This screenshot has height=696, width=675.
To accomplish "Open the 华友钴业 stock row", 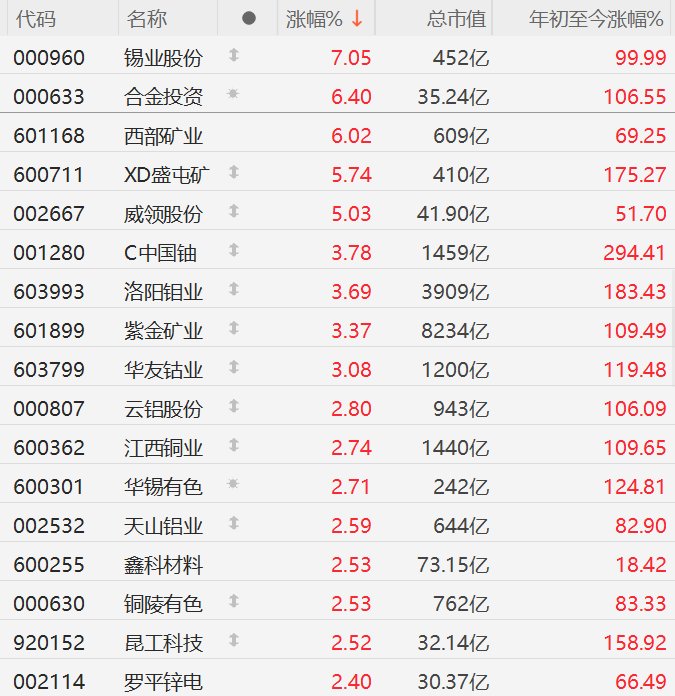I will pos(161,370).
